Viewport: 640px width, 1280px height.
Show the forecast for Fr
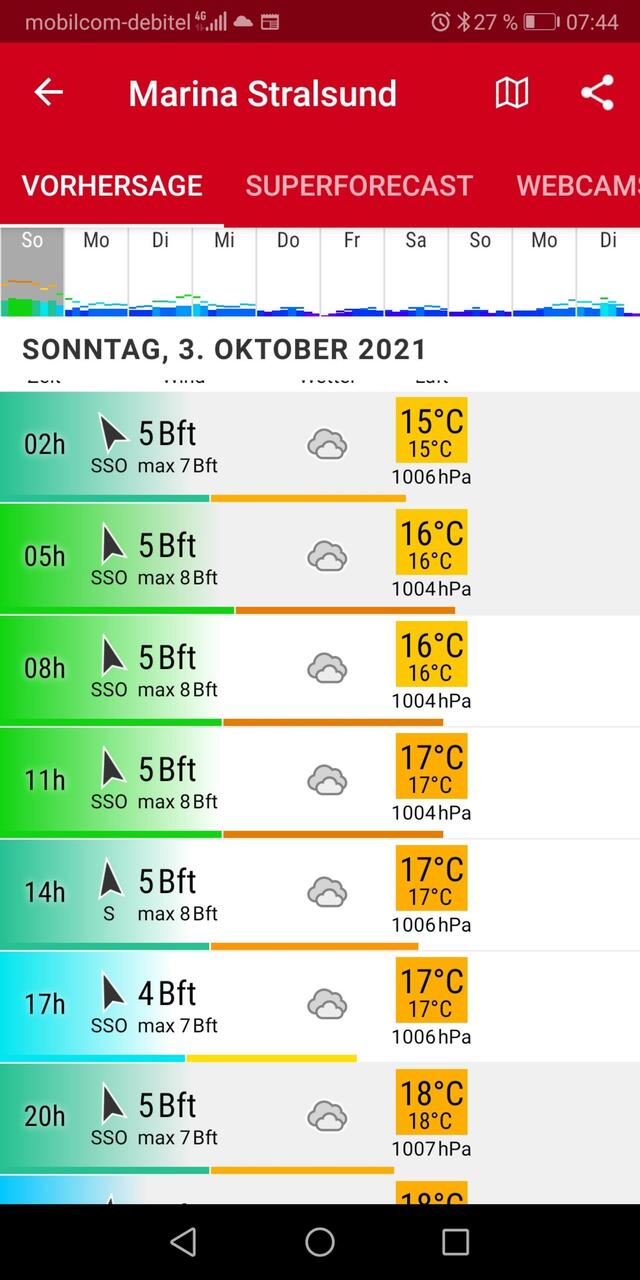352,270
